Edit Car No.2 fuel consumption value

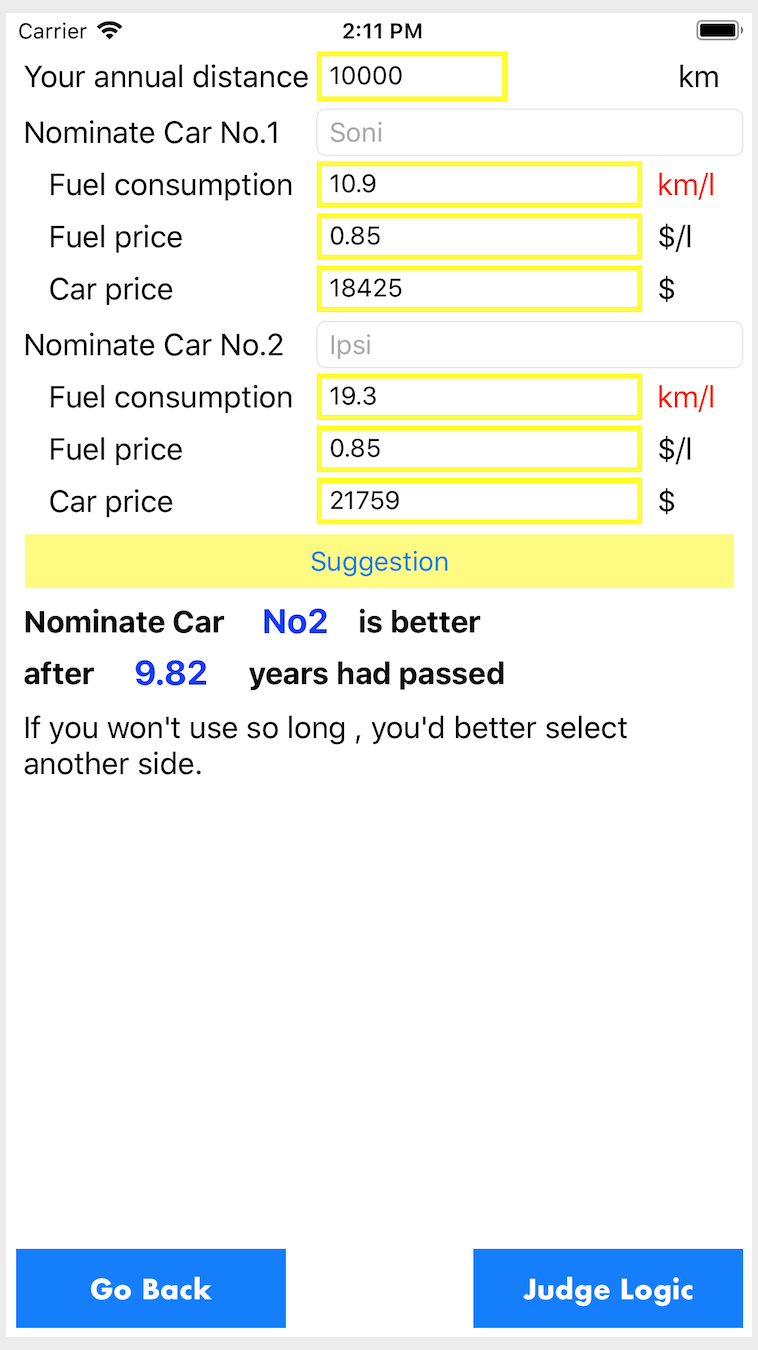point(479,397)
